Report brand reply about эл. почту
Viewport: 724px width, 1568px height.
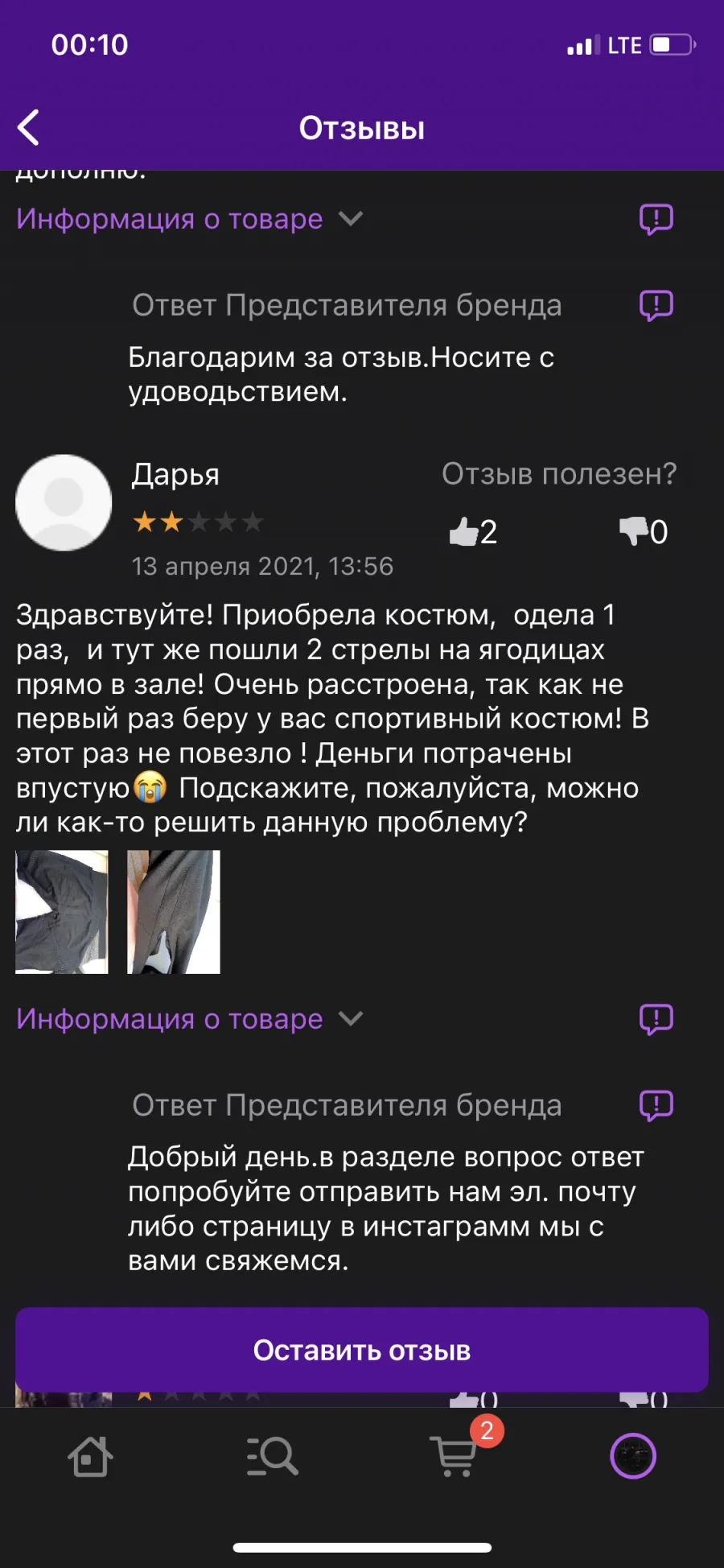point(656,1105)
